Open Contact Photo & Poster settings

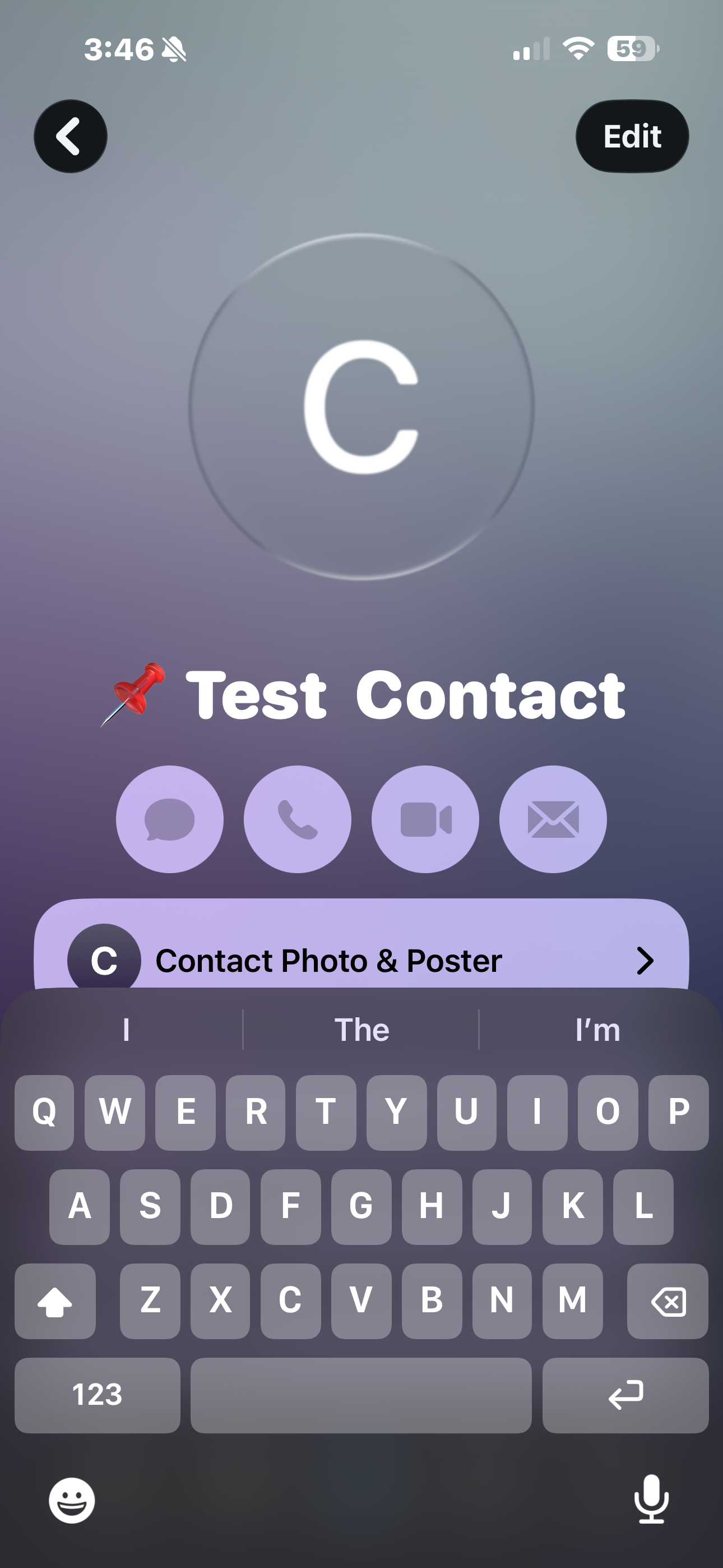[361, 960]
